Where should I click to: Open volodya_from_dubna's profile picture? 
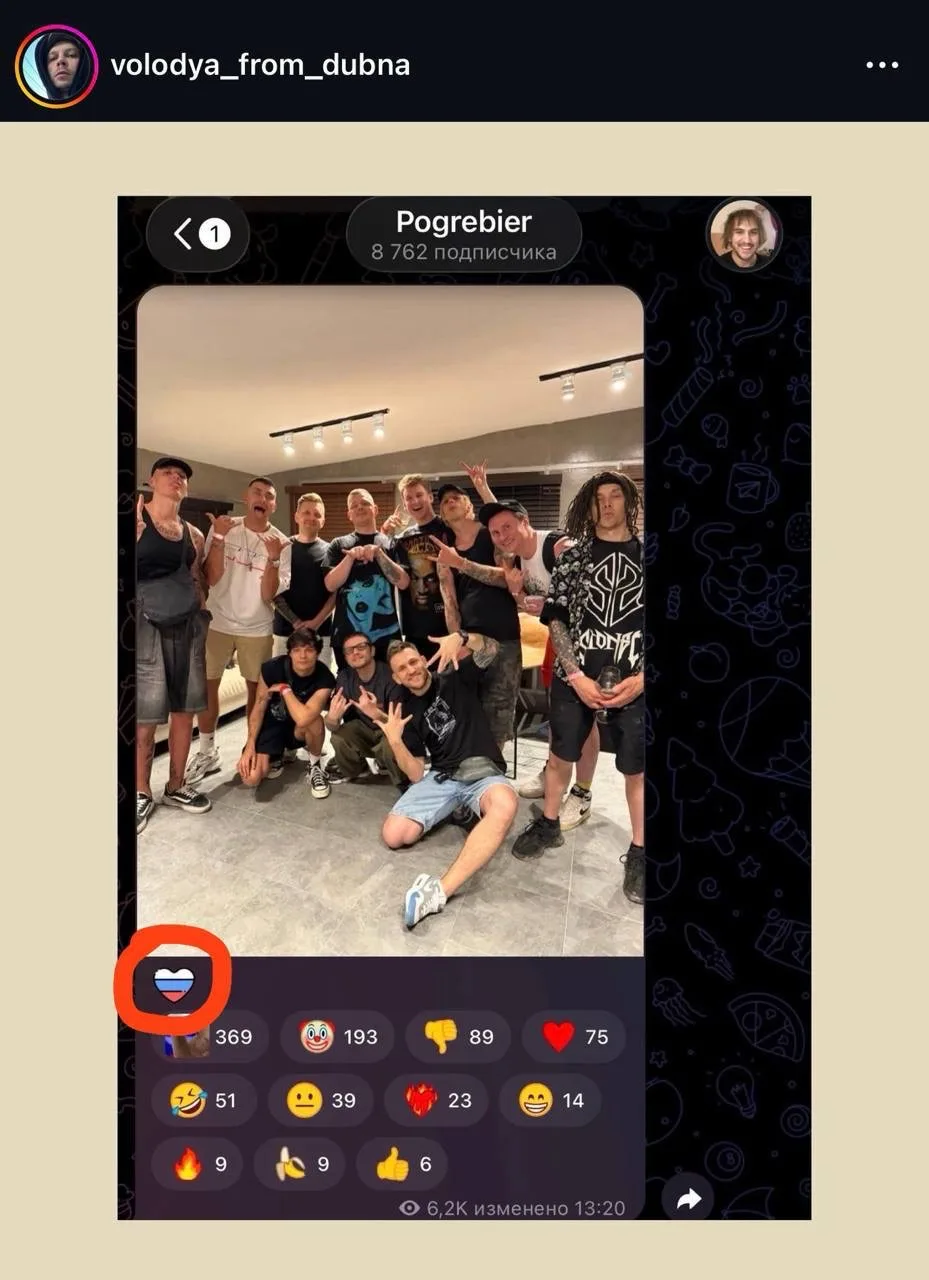(x=57, y=66)
